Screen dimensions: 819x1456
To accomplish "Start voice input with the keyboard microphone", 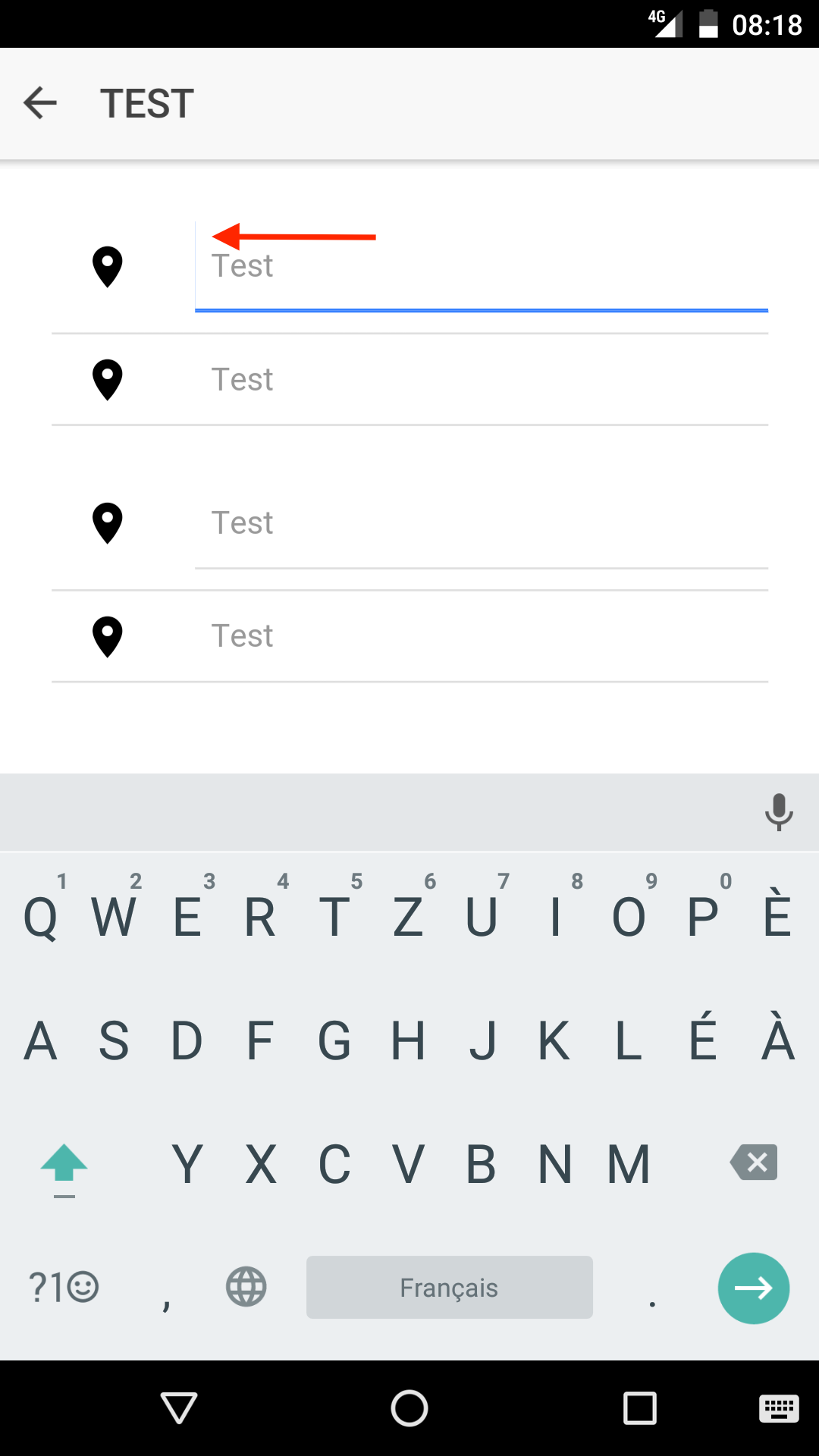I will (778, 812).
